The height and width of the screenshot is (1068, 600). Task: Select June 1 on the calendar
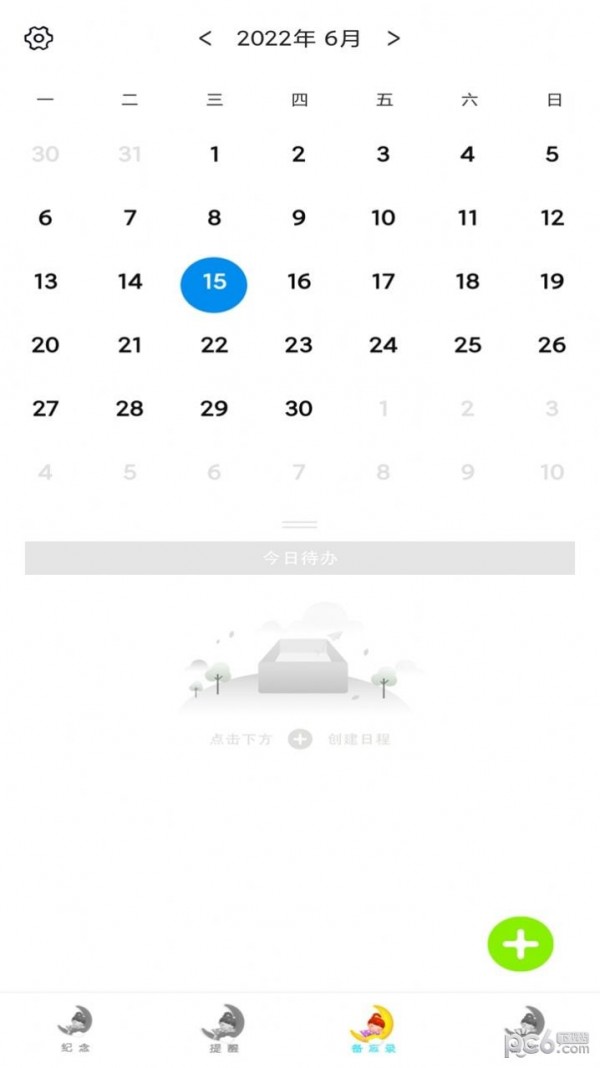point(214,154)
